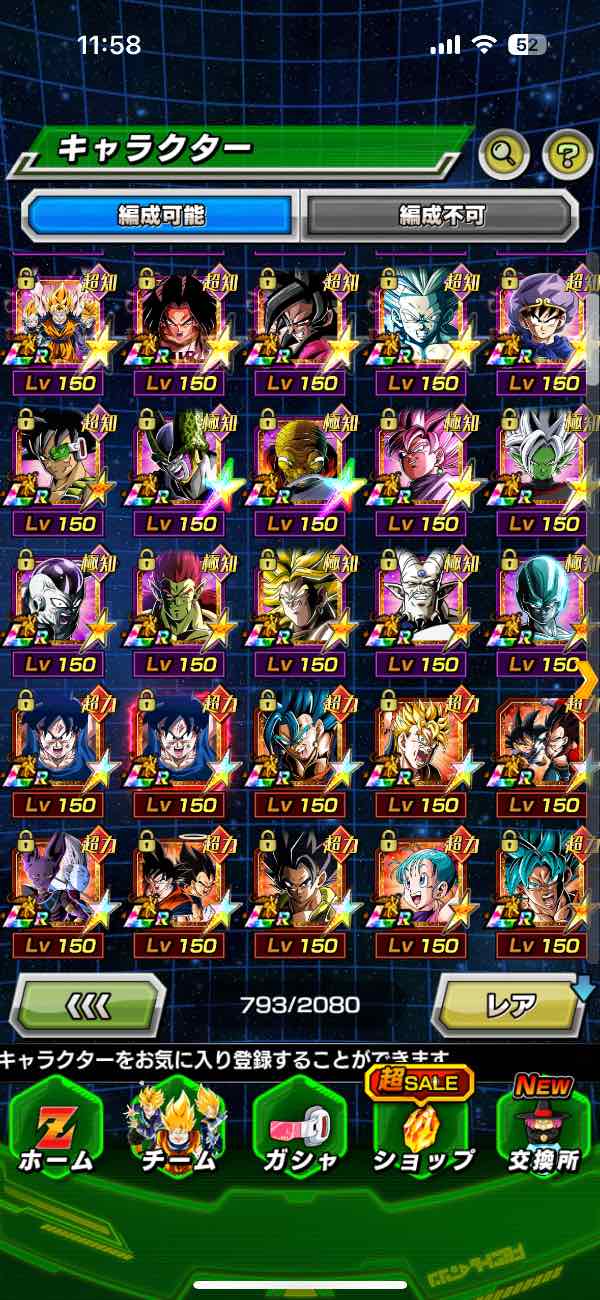This screenshot has height=1300, width=600.
Task: Open the 交換所 tab
Action: click(x=543, y=1130)
